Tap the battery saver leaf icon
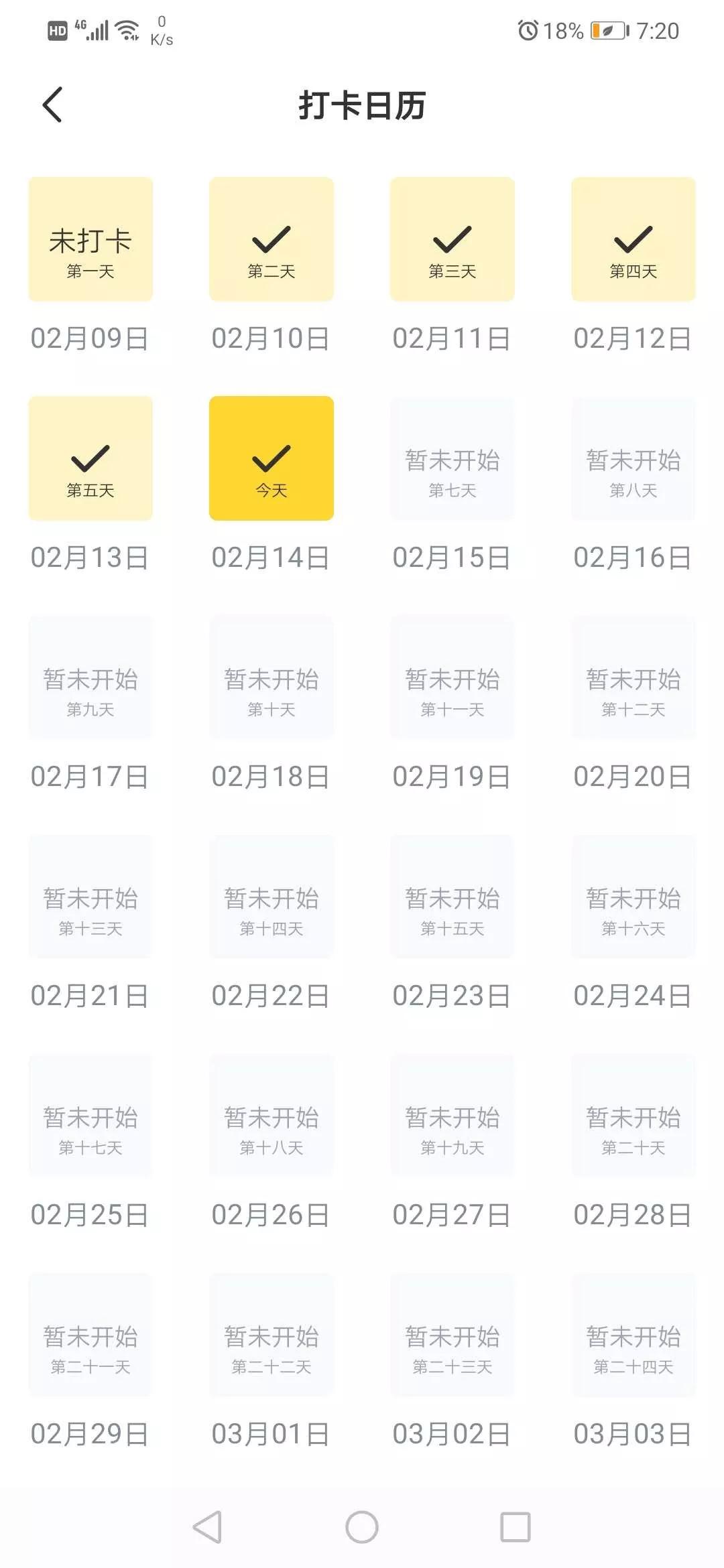Image resolution: width=724 pixels, height=1568 pixels. click(x=607, y=30)
